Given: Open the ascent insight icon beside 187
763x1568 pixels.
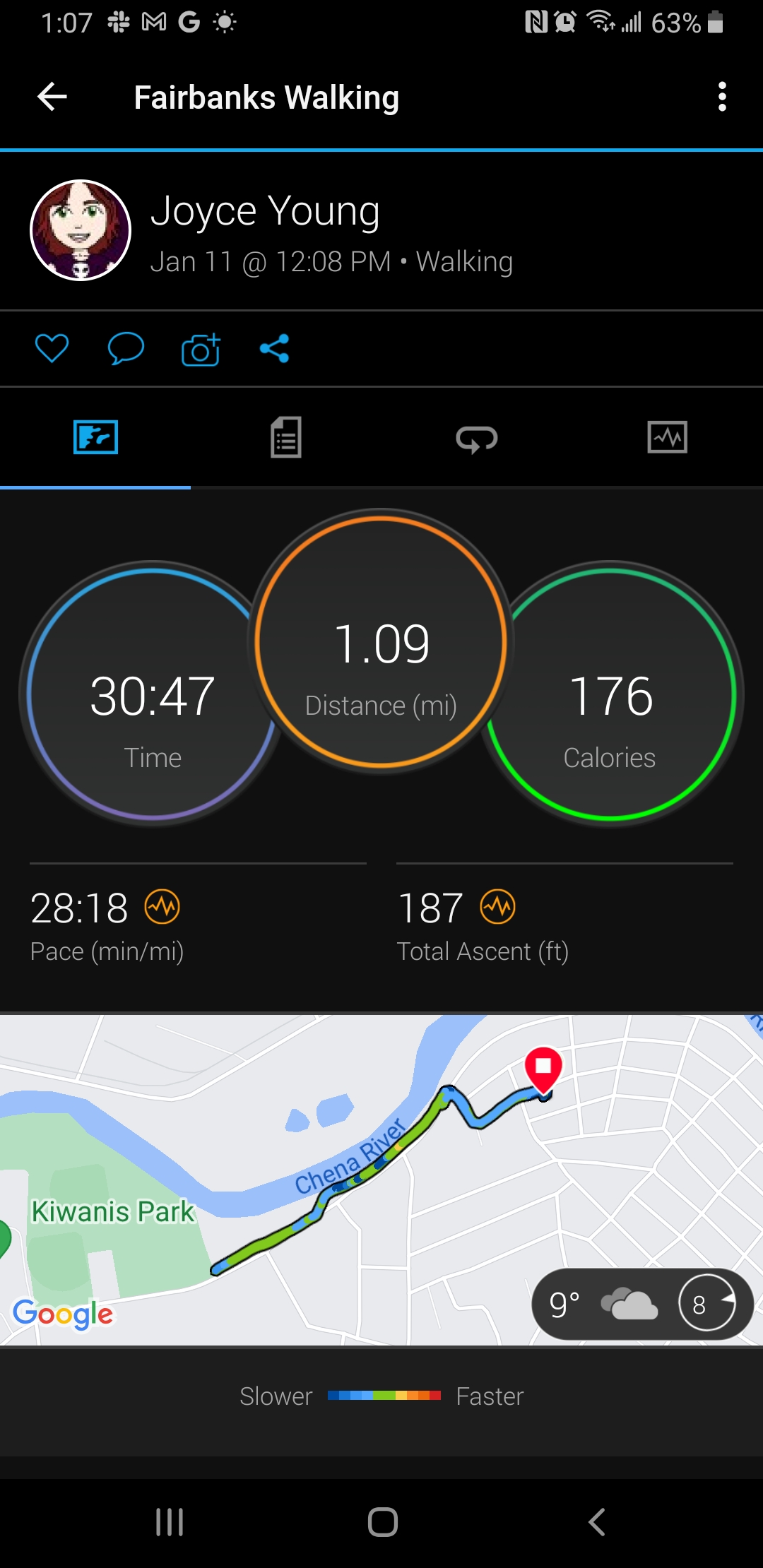Looking at the screenshot, I should click(x=498, y=907).
